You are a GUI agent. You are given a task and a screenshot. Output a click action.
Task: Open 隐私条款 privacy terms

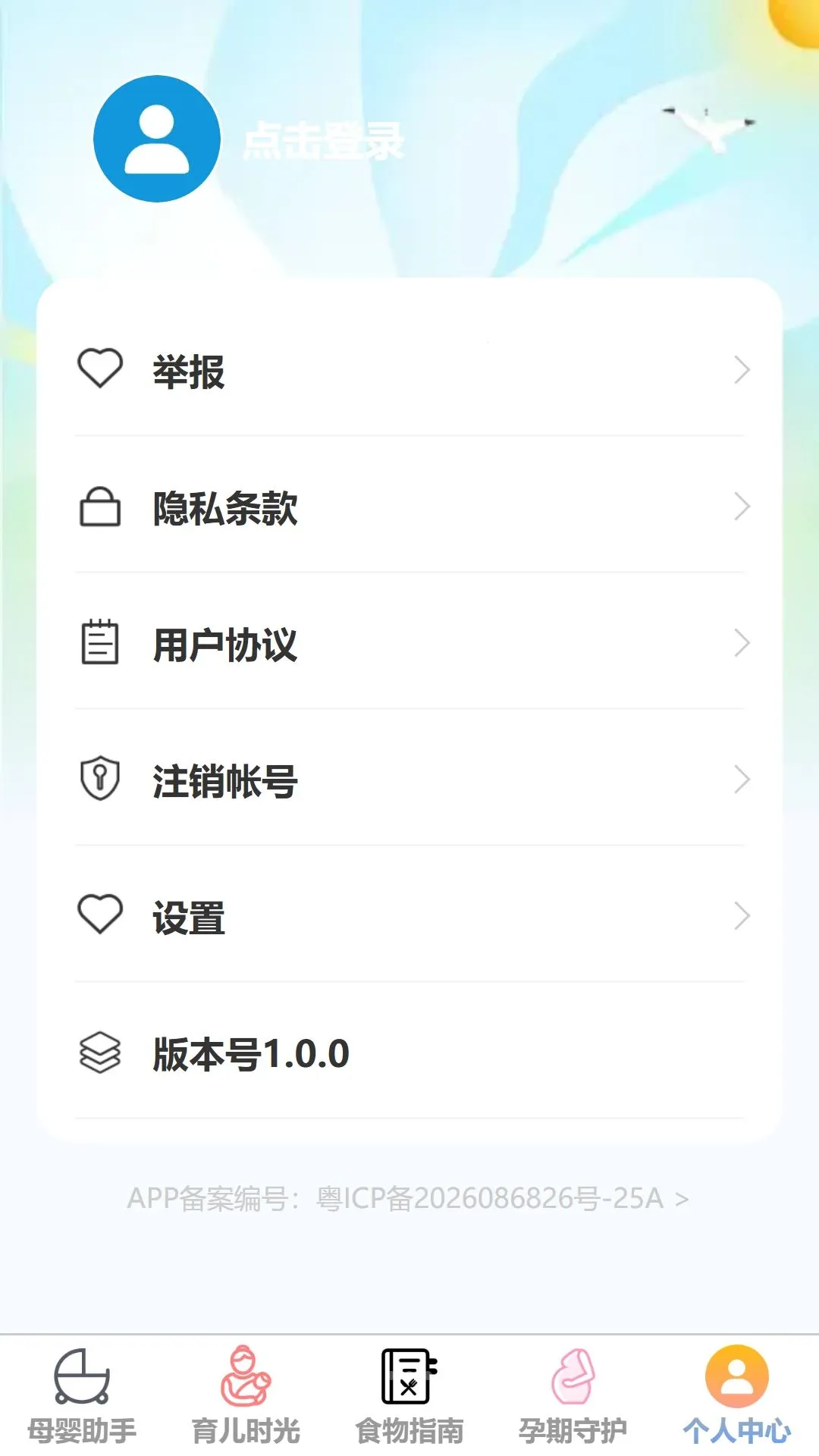(409, 507)
